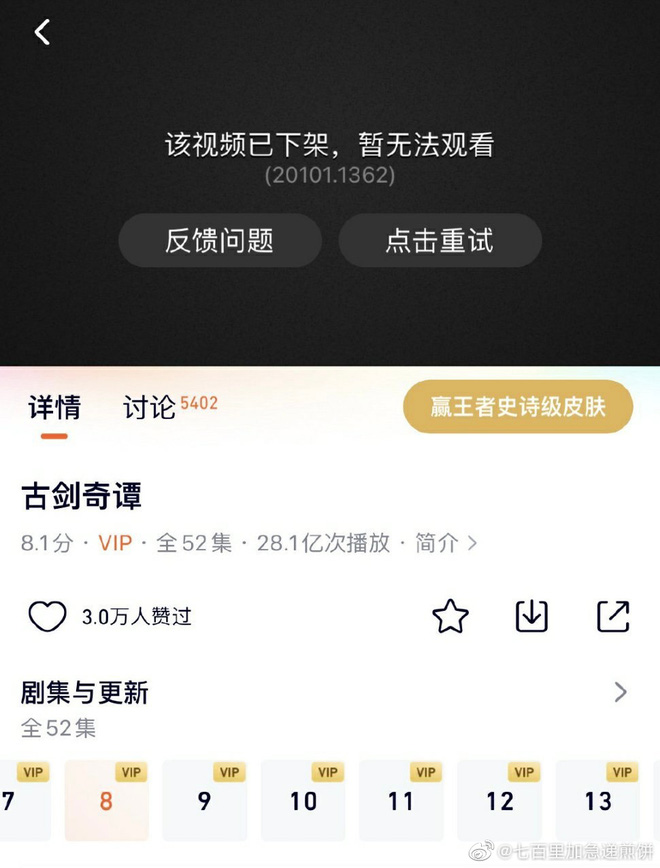
Task: Share the show using the share icon
Action: pyautogui.click(x=613, y=617)
